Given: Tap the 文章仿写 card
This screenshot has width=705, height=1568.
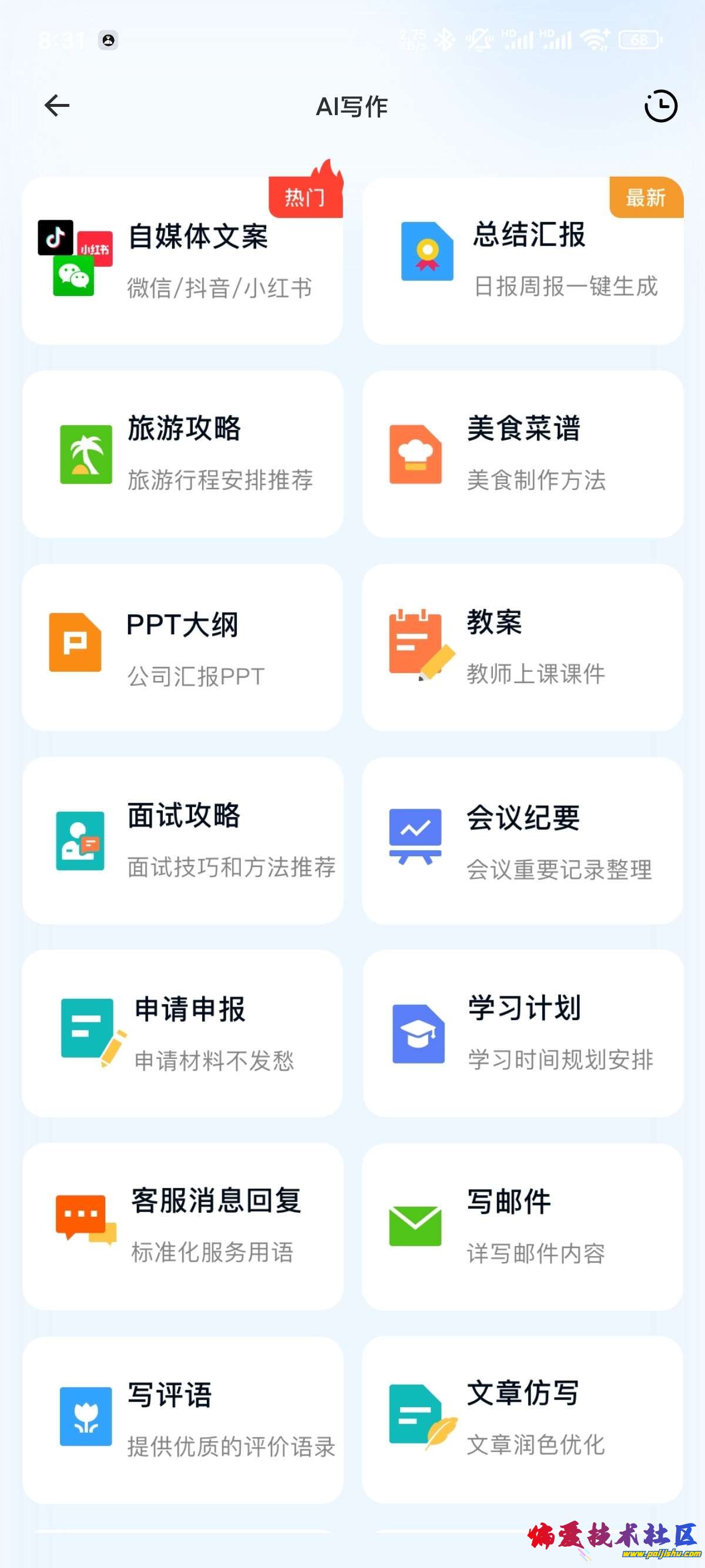Looking at the screenshot, I should [x=522, y=1419].
